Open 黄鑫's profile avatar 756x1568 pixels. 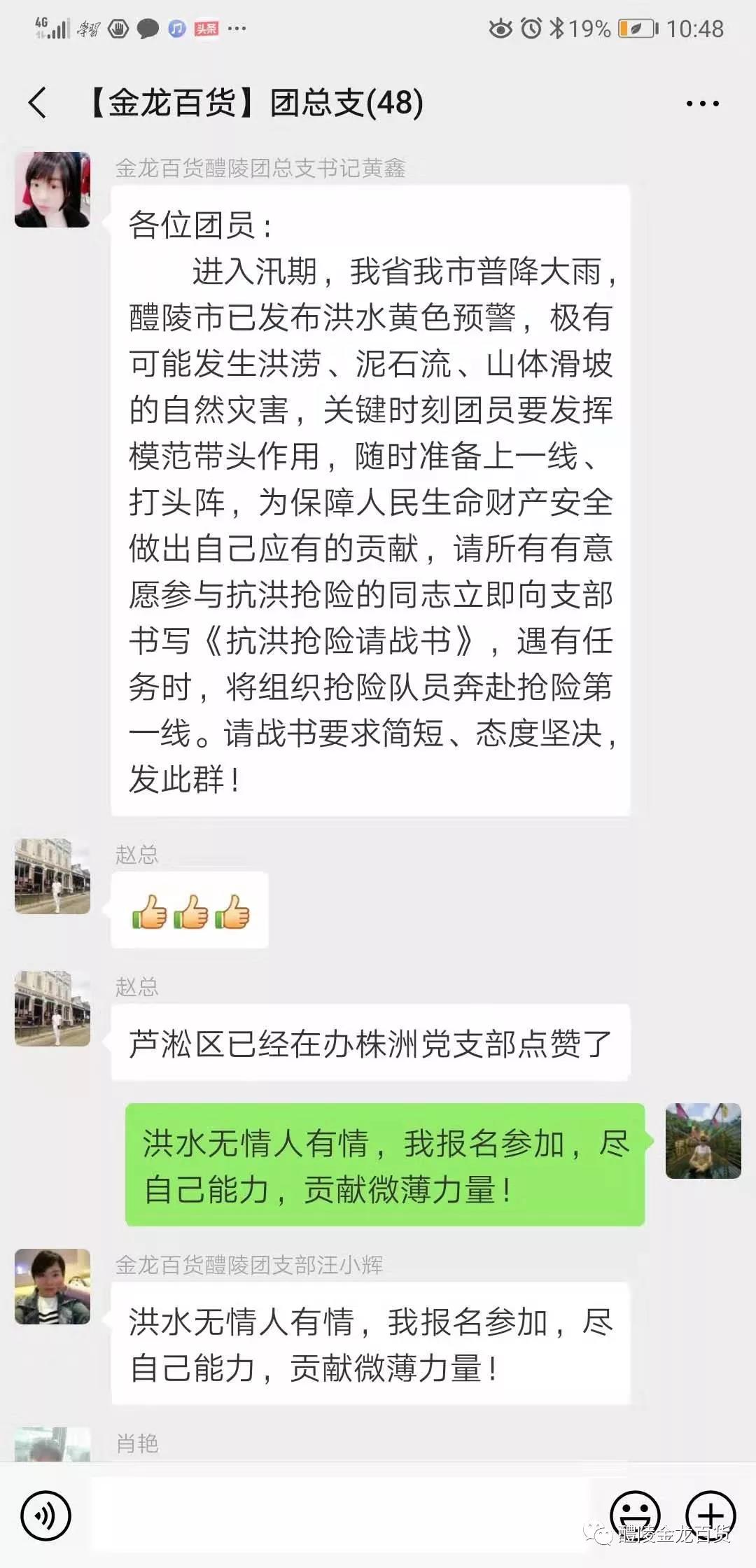(x=52, y=190)
